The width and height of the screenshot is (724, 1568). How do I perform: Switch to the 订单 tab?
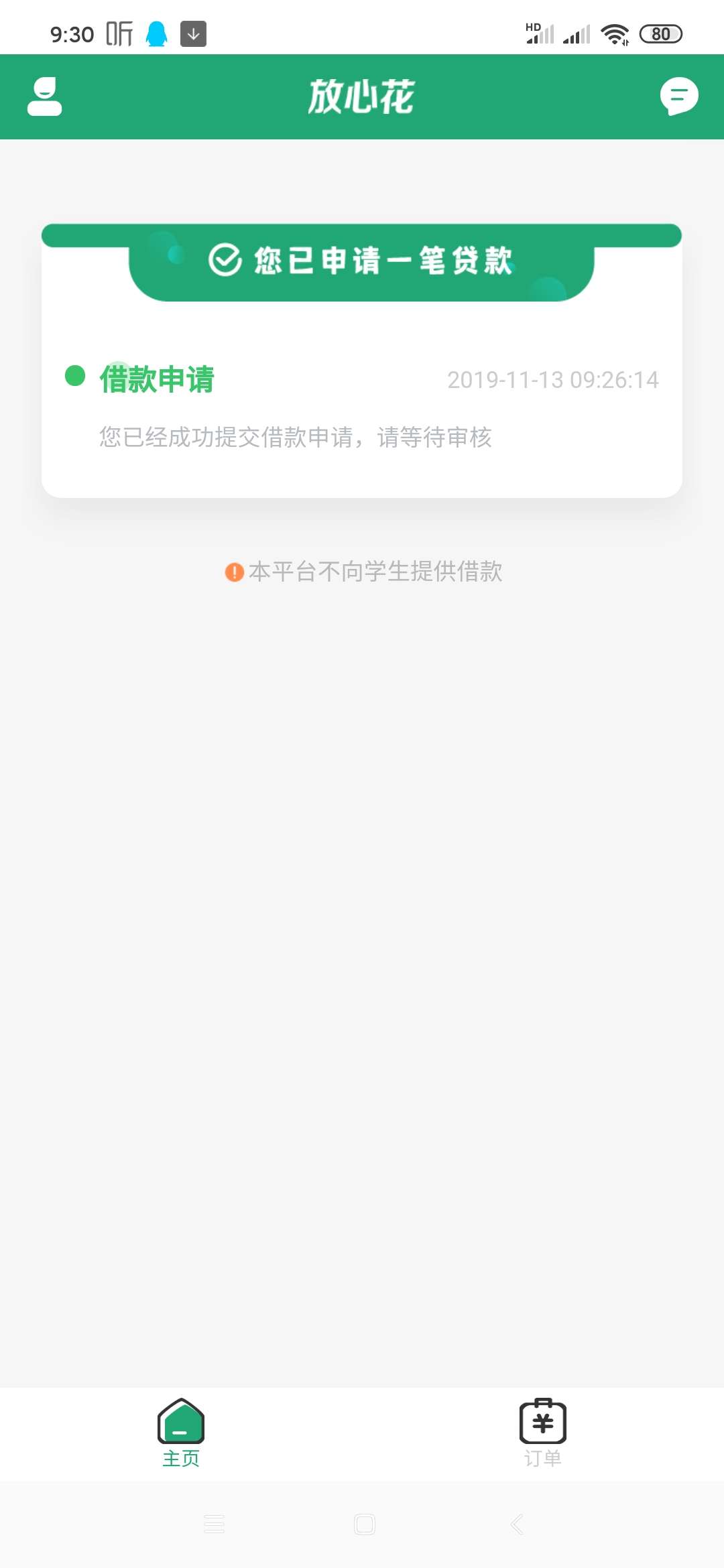coord(543,1433)
